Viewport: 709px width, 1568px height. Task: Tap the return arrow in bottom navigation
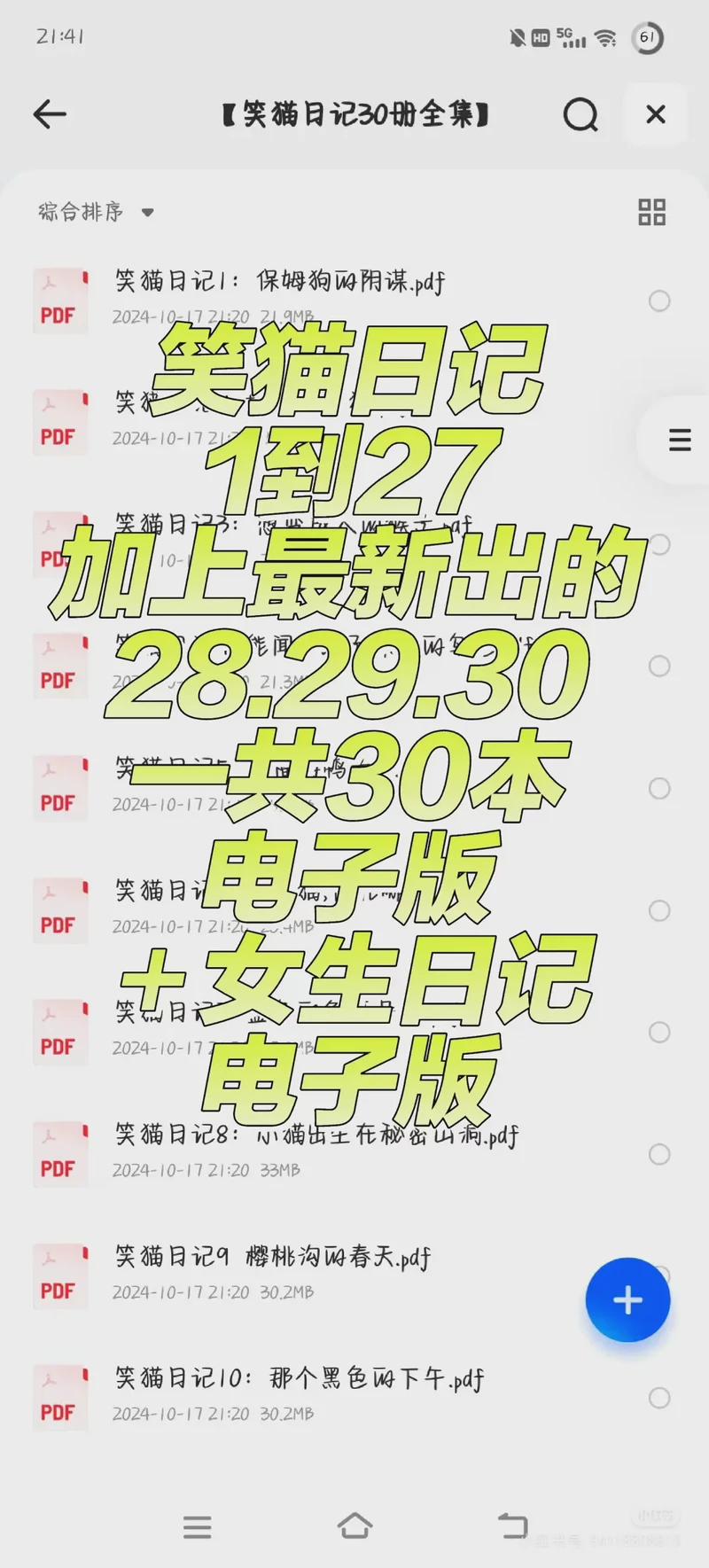coord(512,1526)
